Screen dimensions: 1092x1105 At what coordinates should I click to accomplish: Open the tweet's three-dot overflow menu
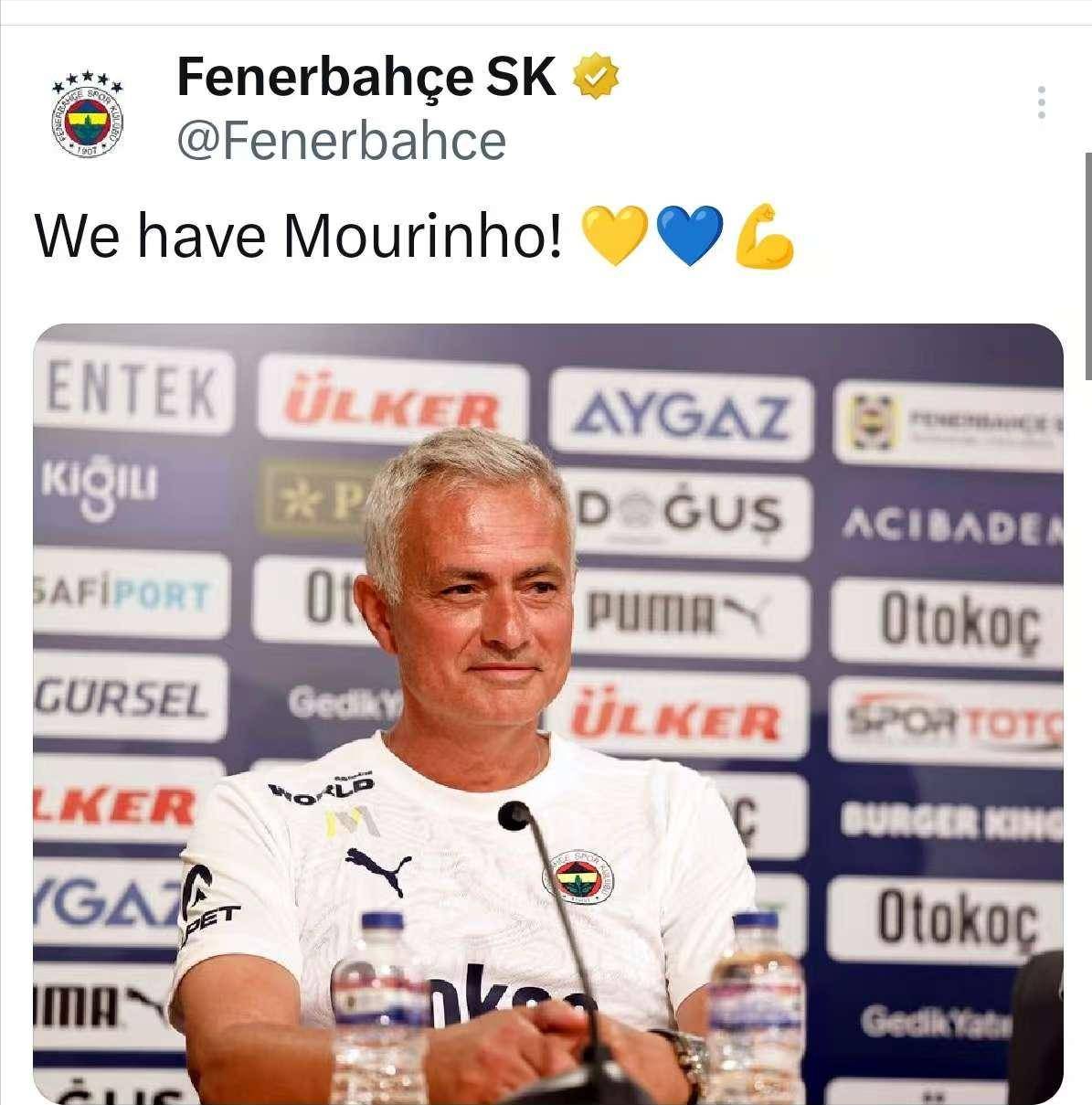1041,102
